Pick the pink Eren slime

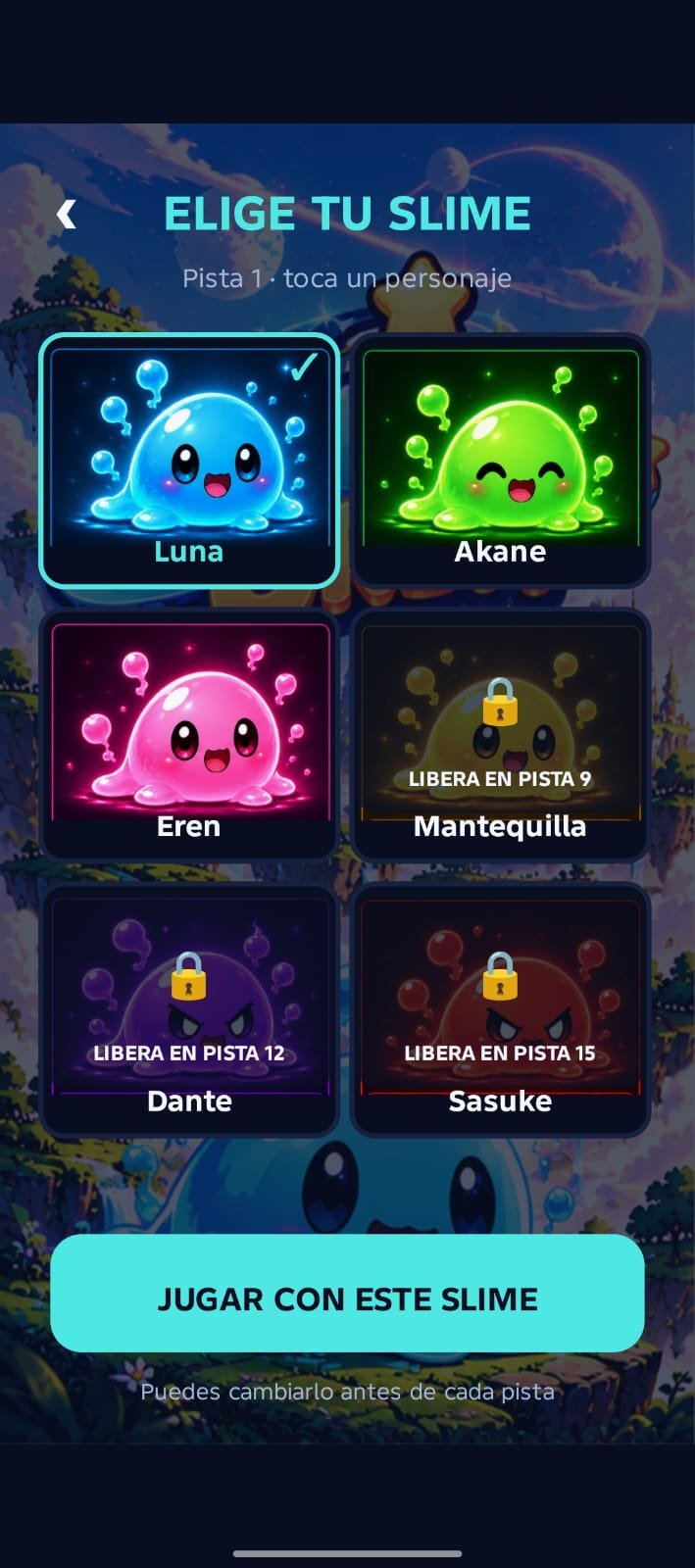tap(189, 735)
